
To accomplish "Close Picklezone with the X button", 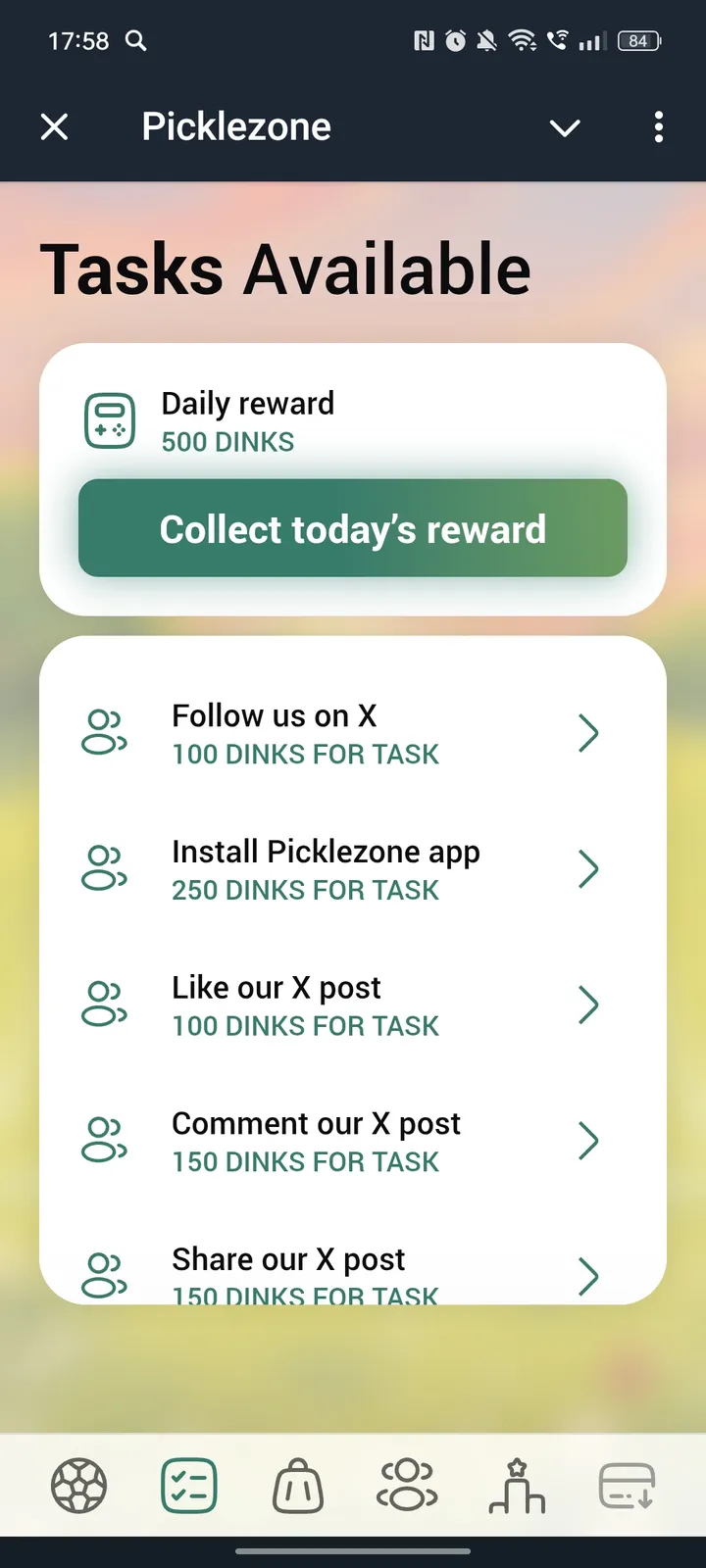I will [54, 126].
